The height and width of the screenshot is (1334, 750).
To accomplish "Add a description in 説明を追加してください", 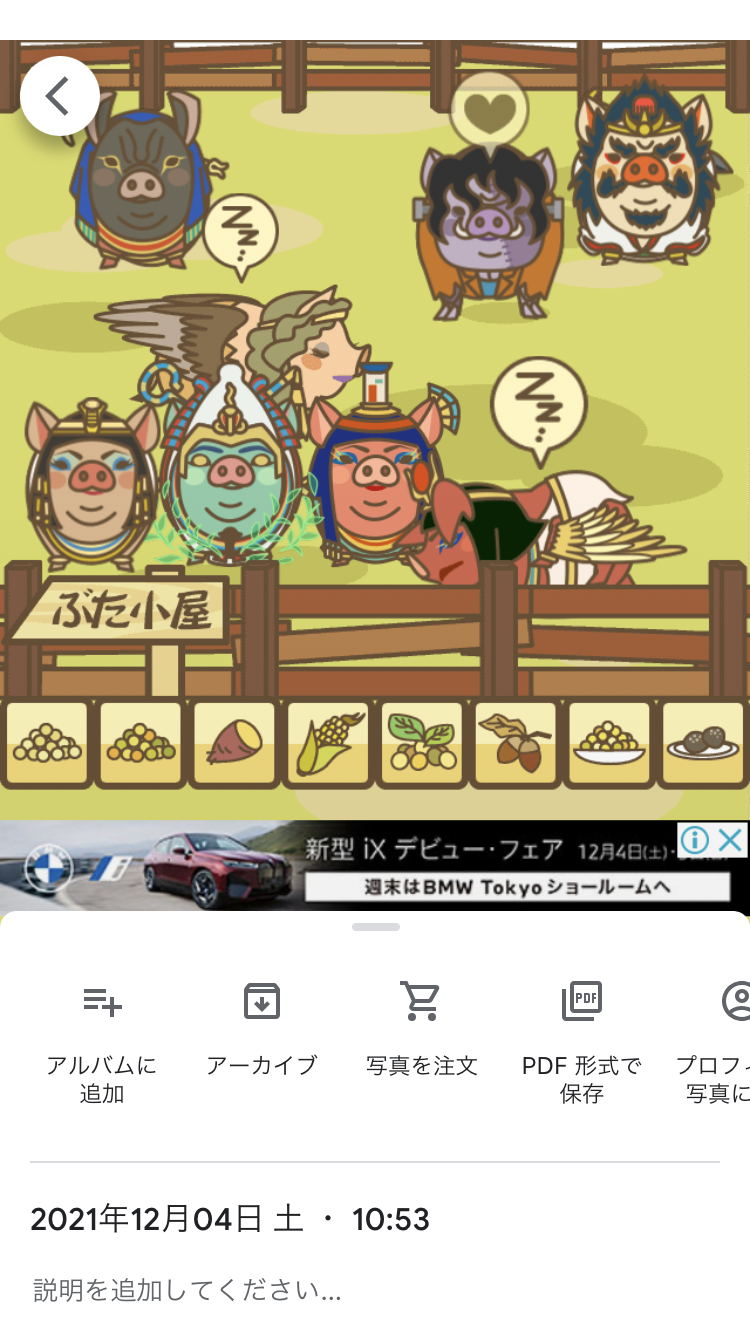I will pos(187,1290).
